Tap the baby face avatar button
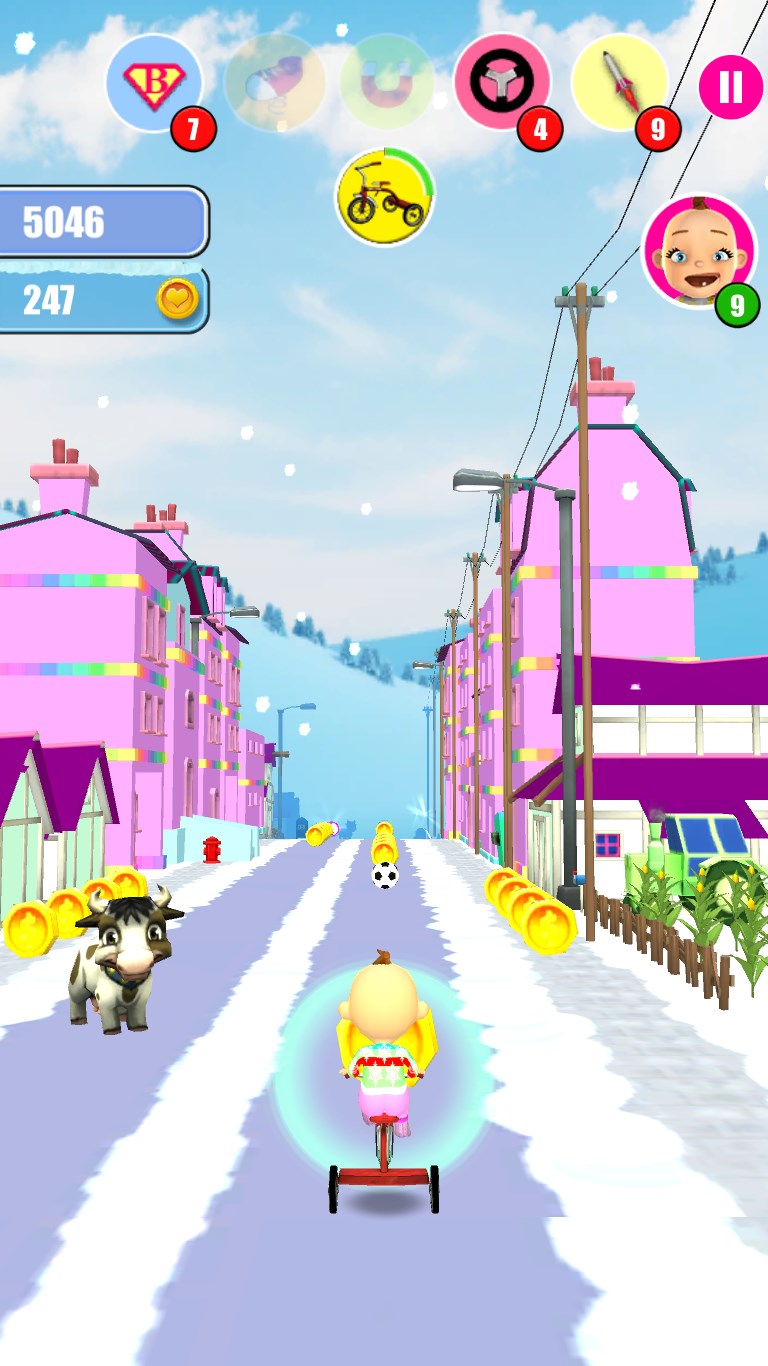768x1366 pixels. click(x=697, y=252)
